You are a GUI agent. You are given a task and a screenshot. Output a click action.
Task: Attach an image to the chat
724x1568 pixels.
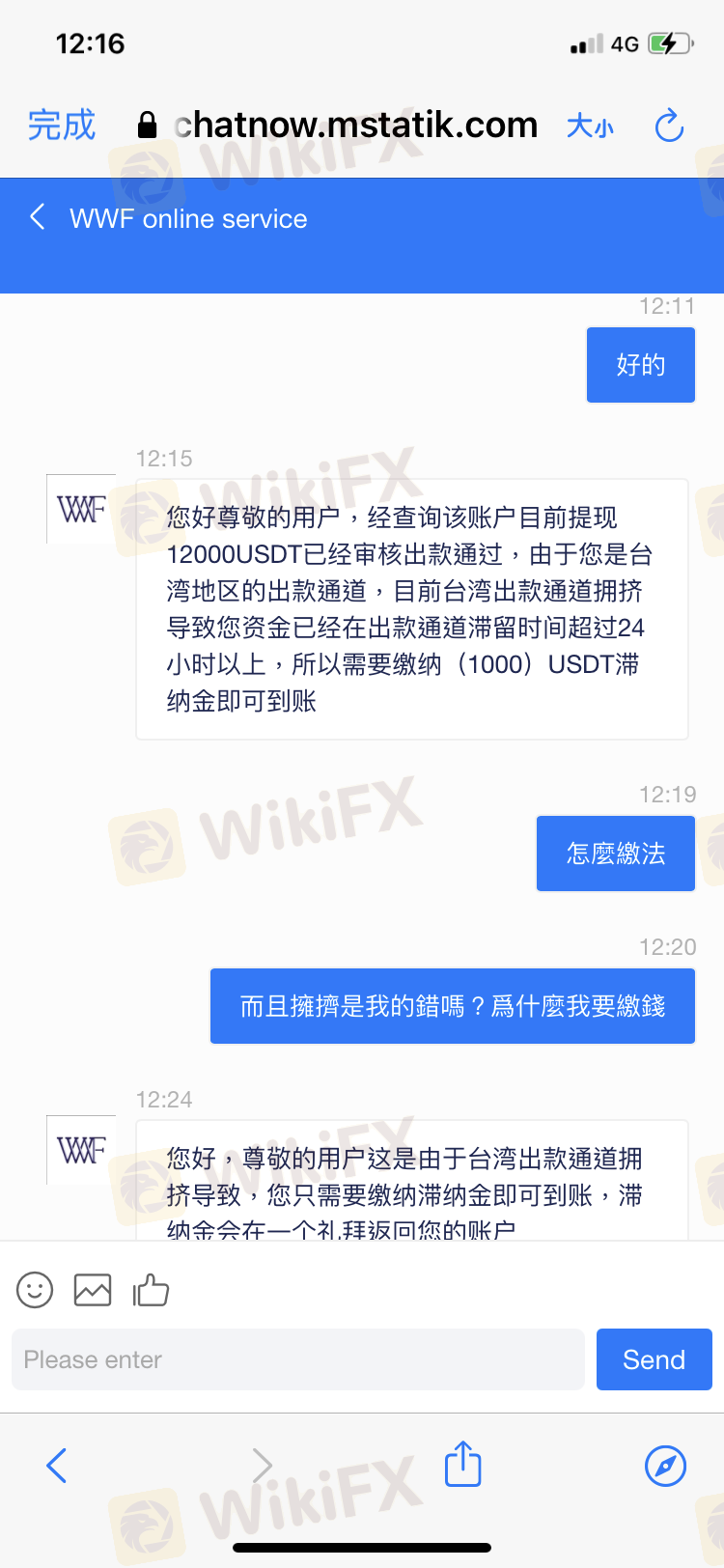93,1290
